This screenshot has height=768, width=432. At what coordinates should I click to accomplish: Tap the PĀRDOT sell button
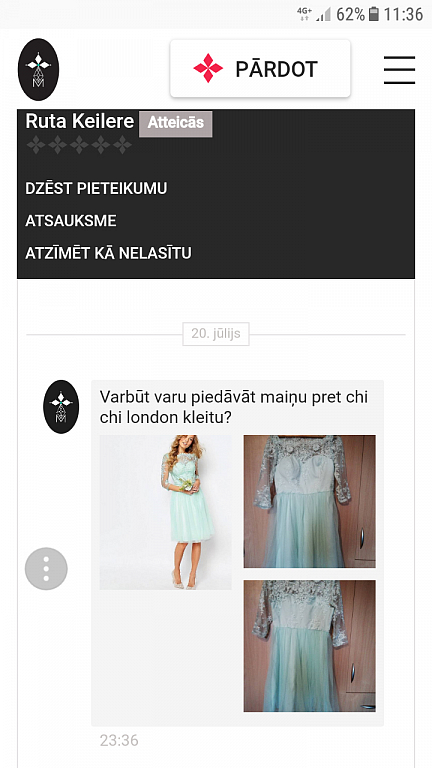click(260, 69)
